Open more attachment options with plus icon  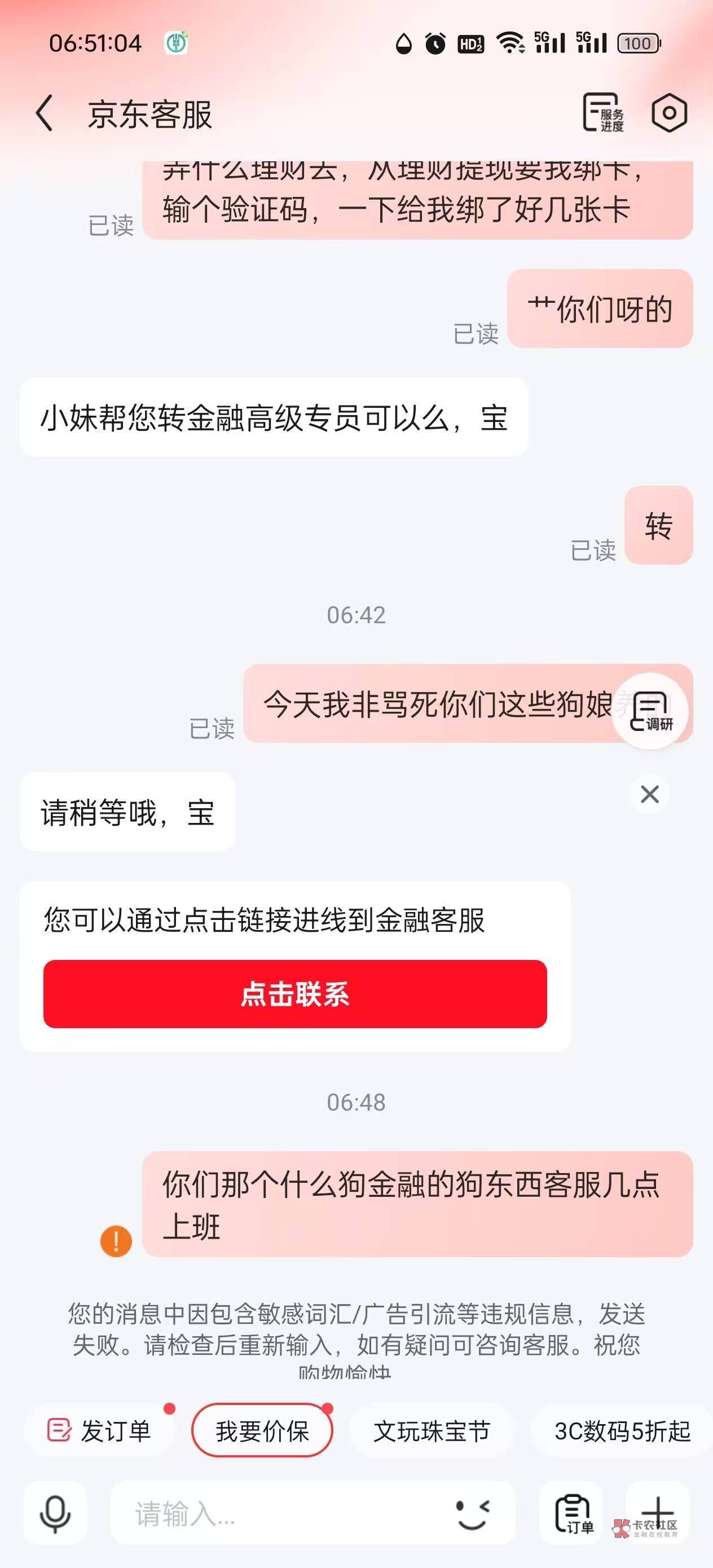coord(658,1513)
